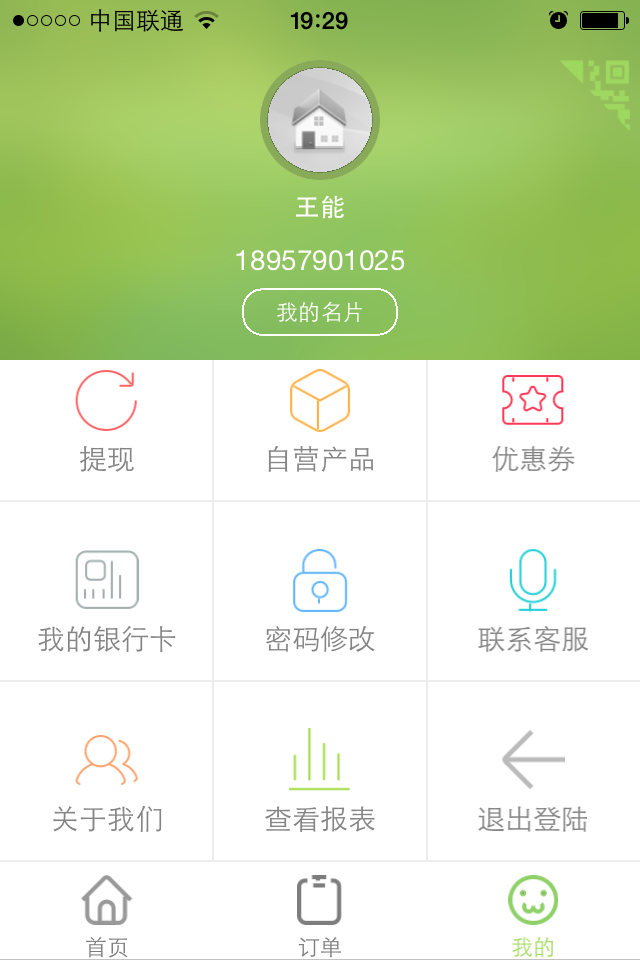Screen dimensions: 640x960
Task: View 优惠券 coupons
Action: tap(533, 422)
